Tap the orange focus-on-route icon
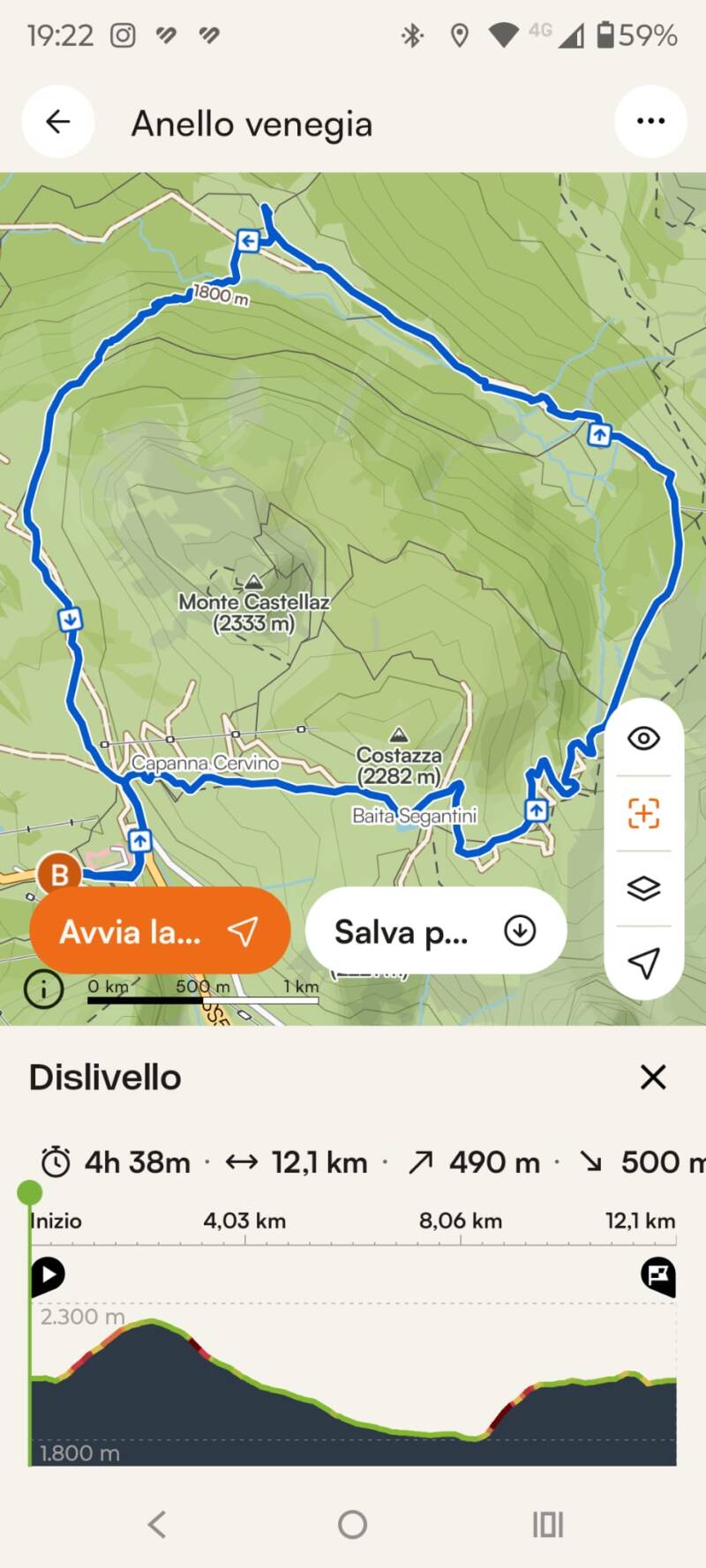Viewport: 706px width, 1568px height. (x=643, y=813)
